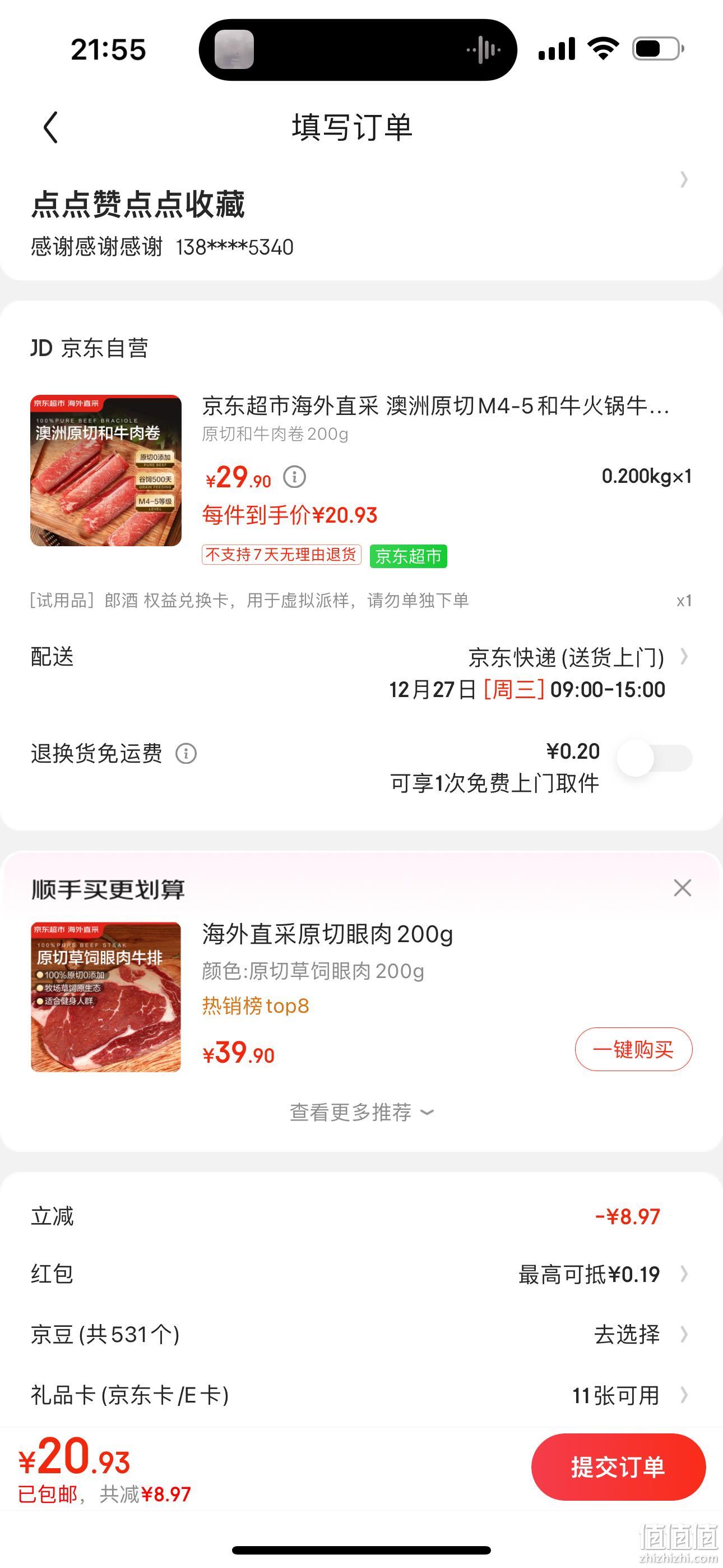Open the info icon beside ¥29.90
Screen dimensions: 723x1568
point(295,477)
